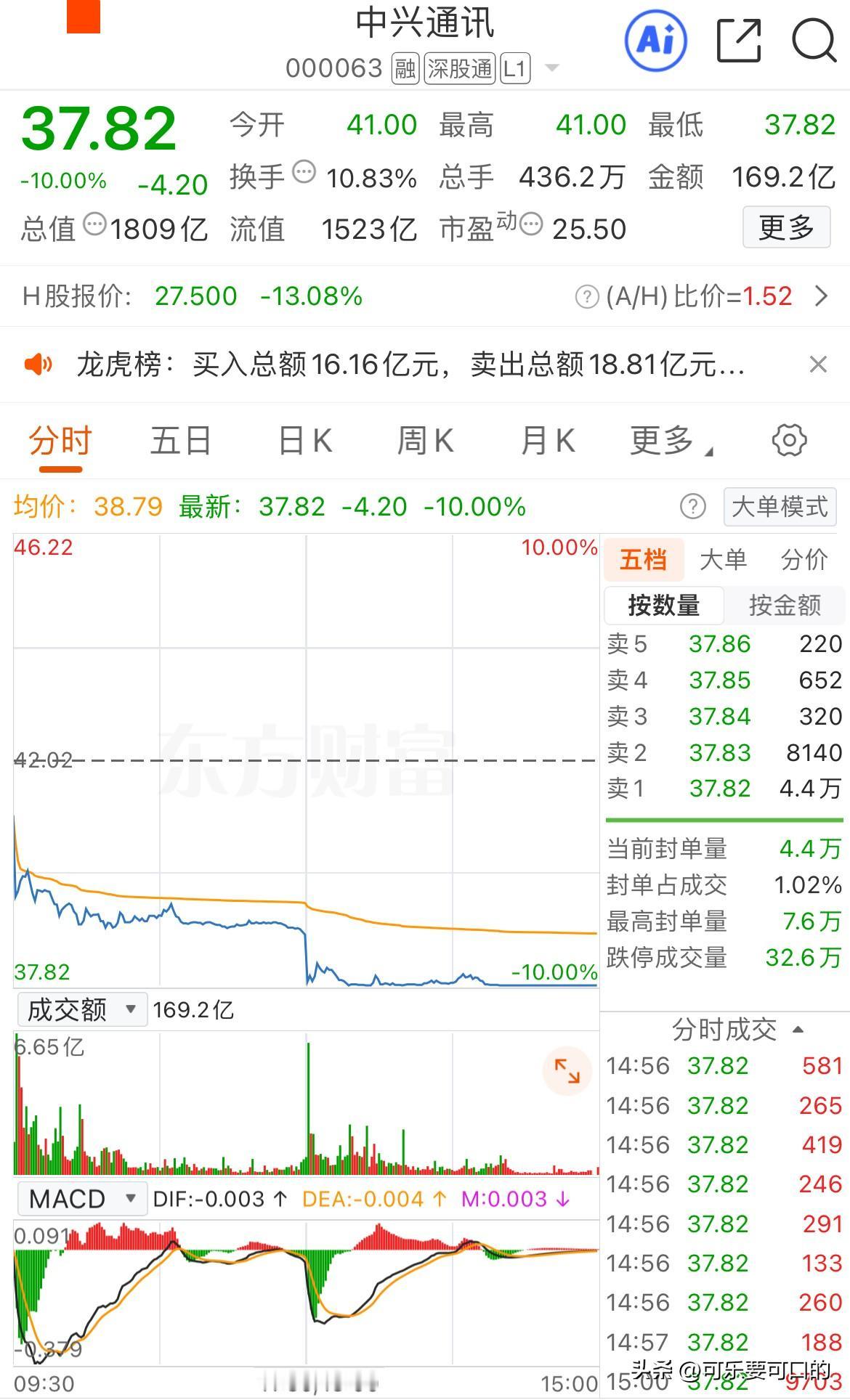Image resolution: width=850 pixels, height=1400 pixels.
Task: Expand the volume chart fullscreen
Action: (x=566, y=1070)
